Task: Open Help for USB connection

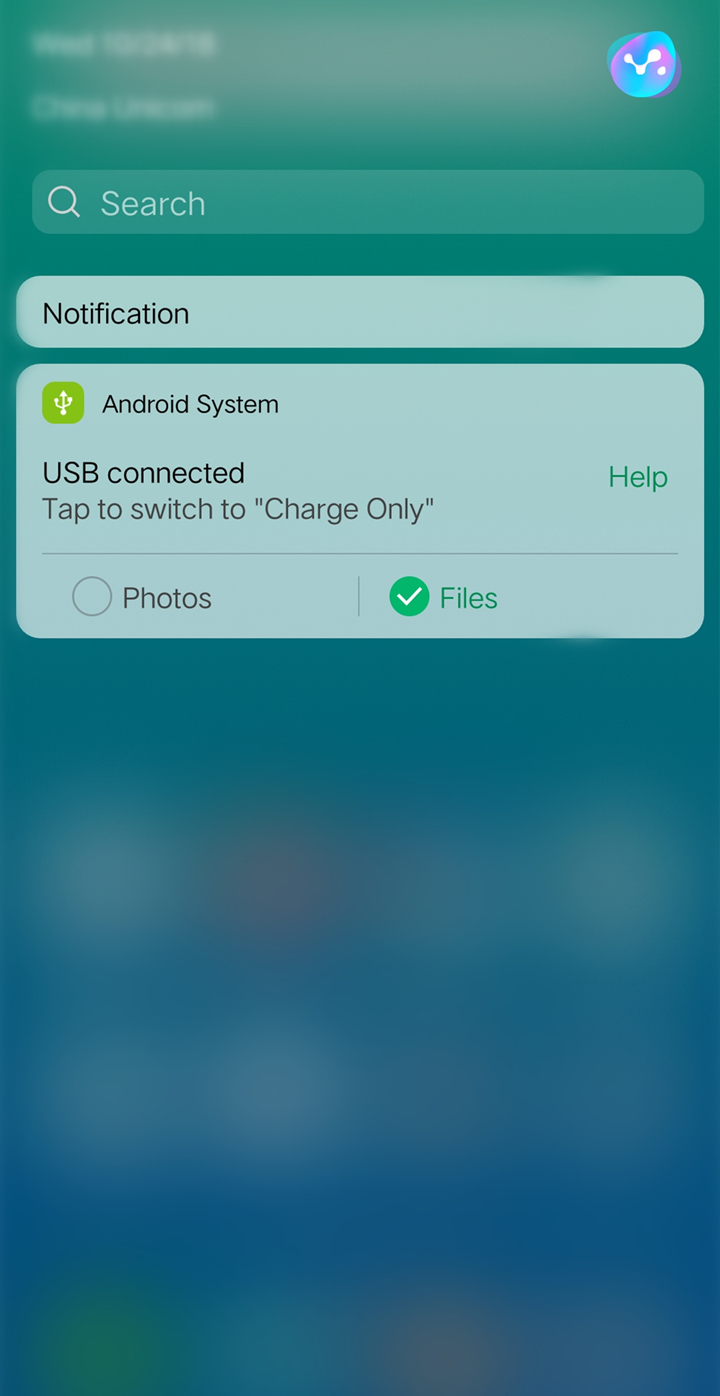Action: tap(638, 477)
